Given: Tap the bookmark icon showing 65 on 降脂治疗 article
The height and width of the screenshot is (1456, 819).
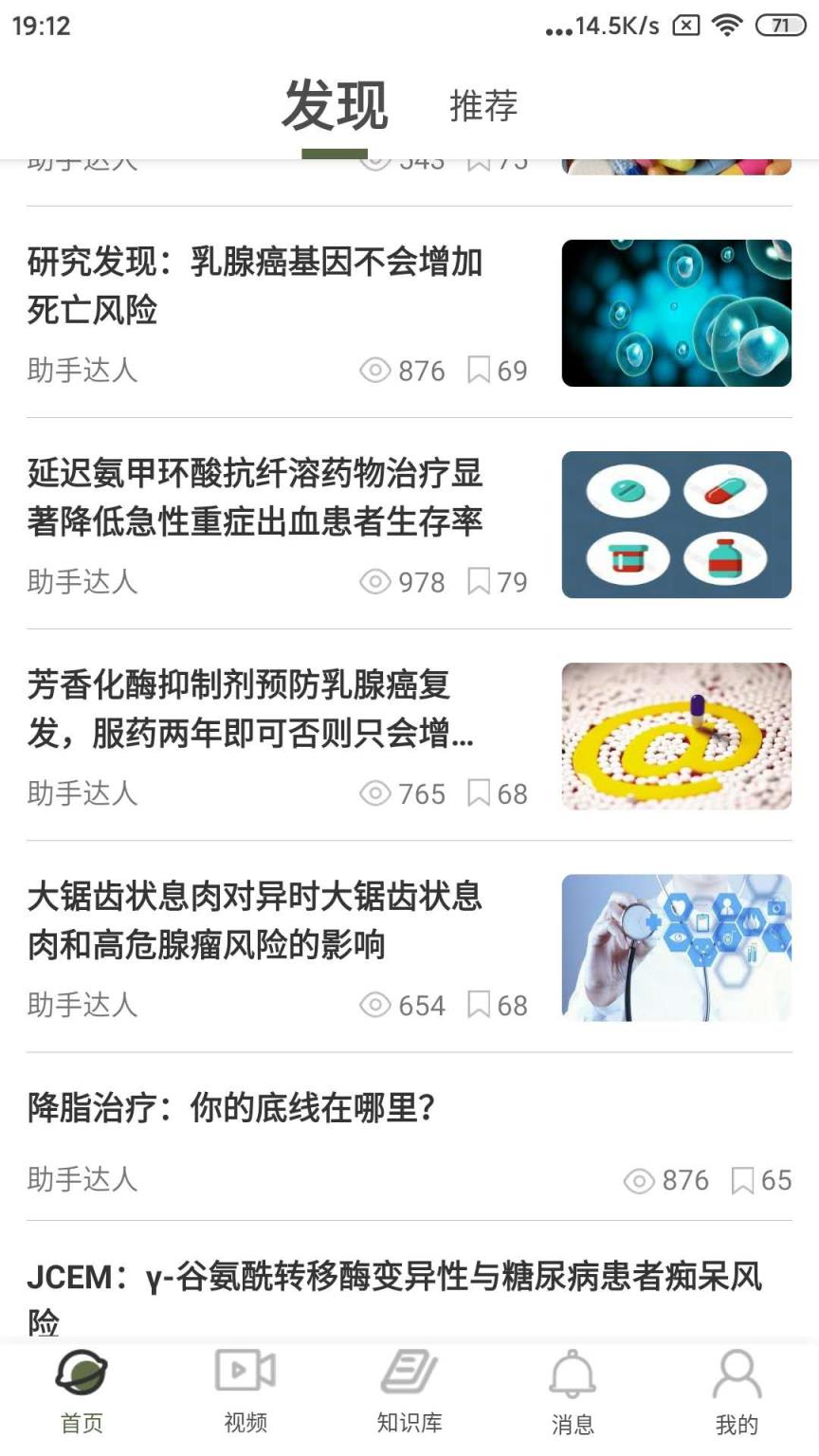Looking at the screenshot, I should (x=744, y=1181).
